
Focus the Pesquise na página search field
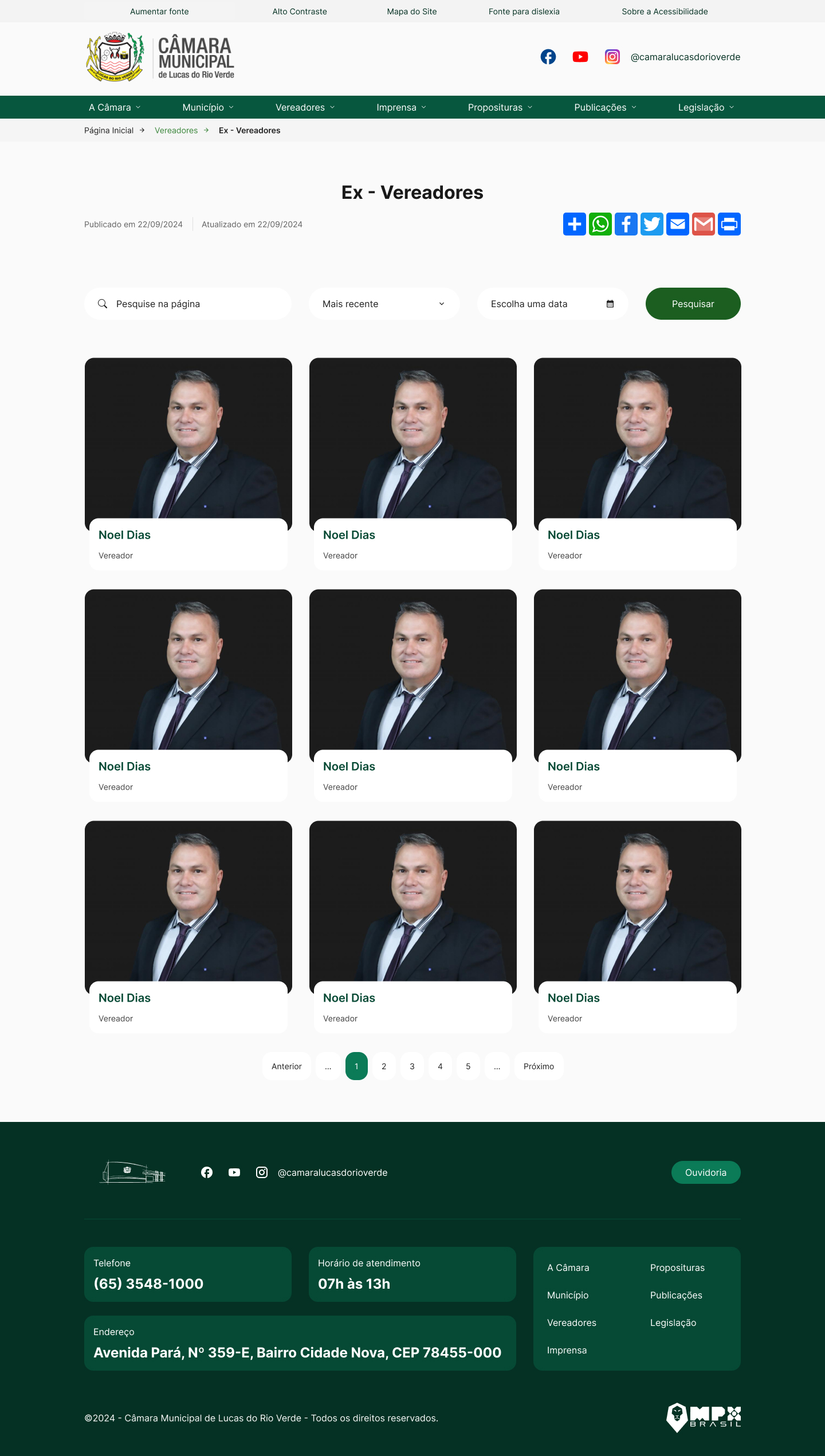[x=195, y=304]
